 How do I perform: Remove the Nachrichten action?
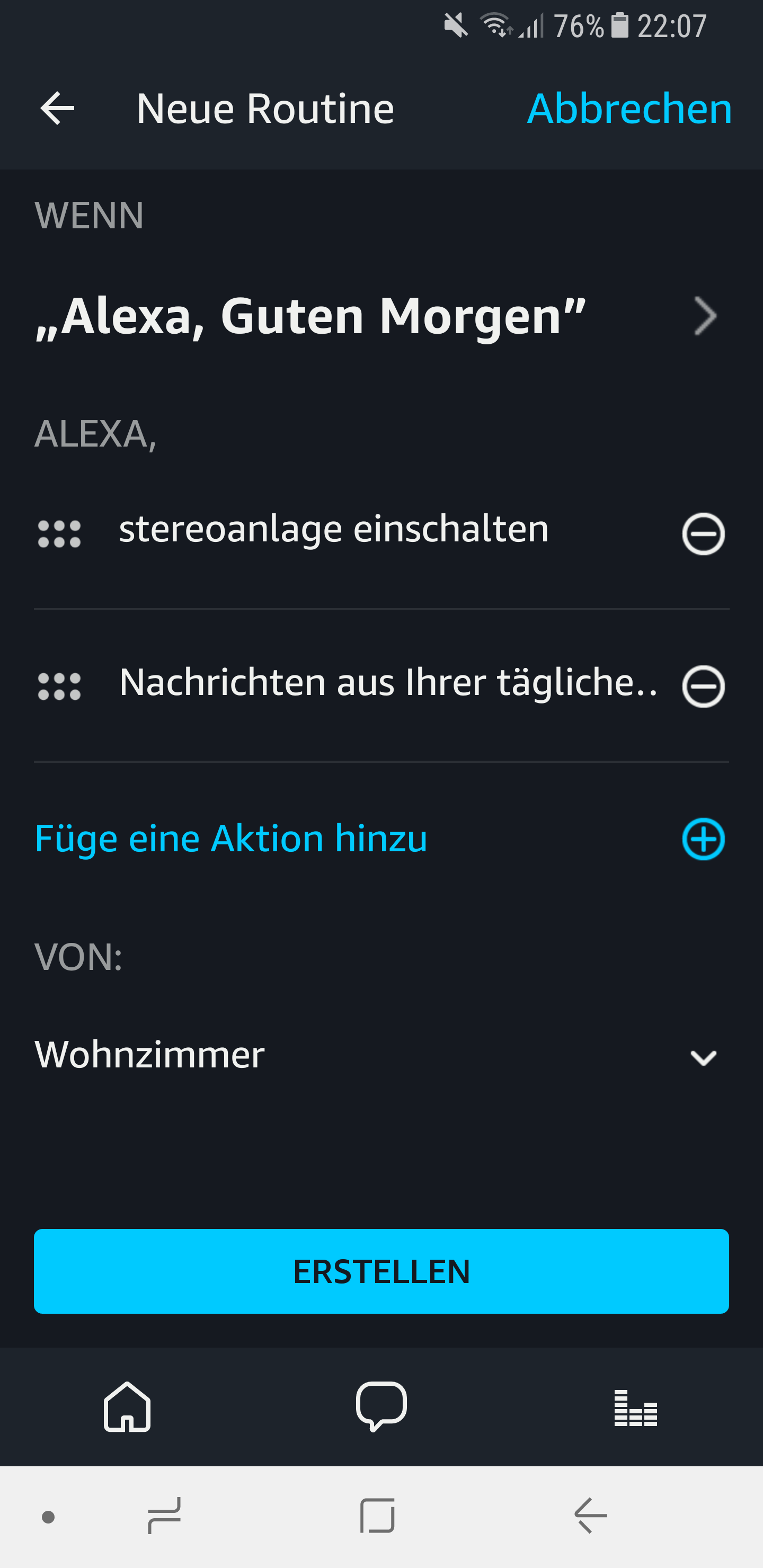coord(703,687)
